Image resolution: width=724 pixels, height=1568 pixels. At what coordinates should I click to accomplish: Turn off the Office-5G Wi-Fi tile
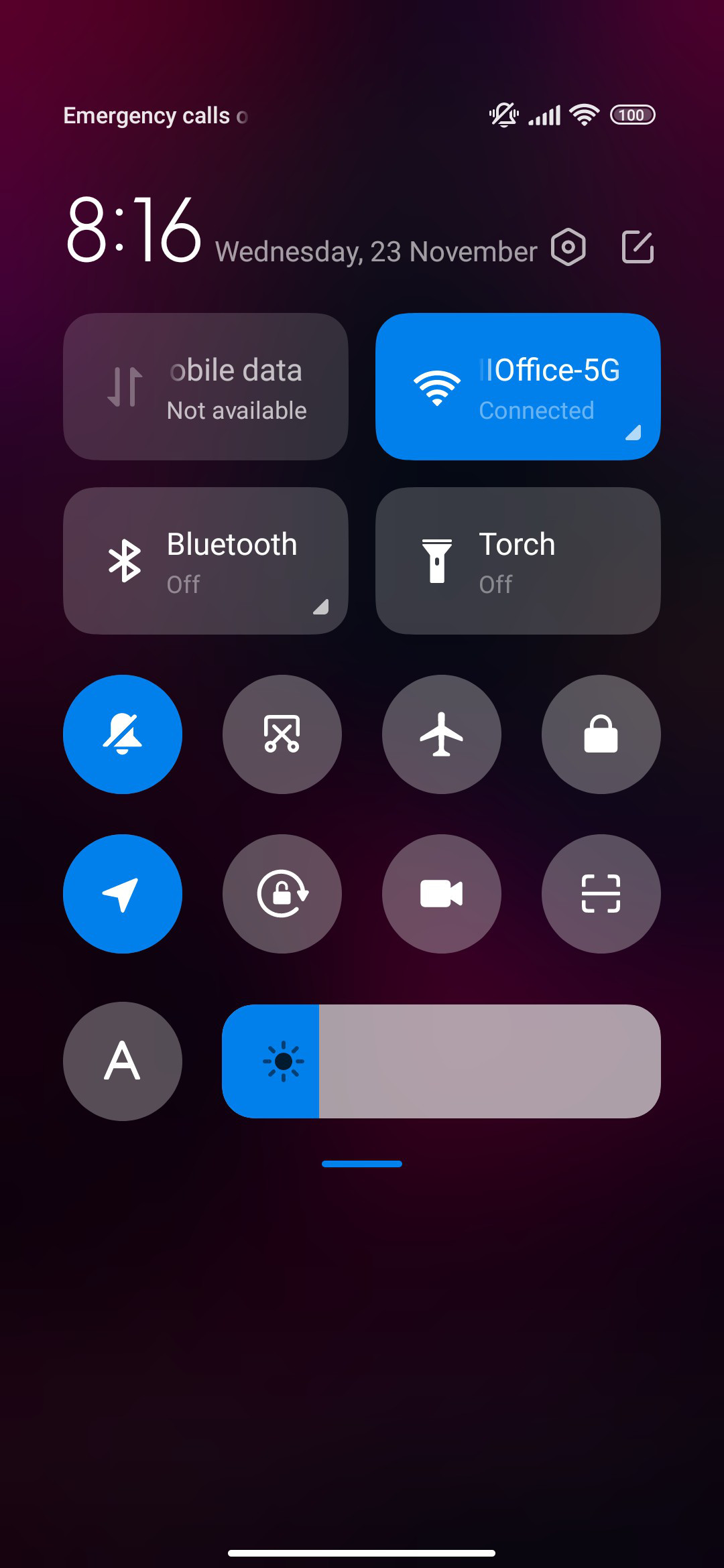point(518,387)
